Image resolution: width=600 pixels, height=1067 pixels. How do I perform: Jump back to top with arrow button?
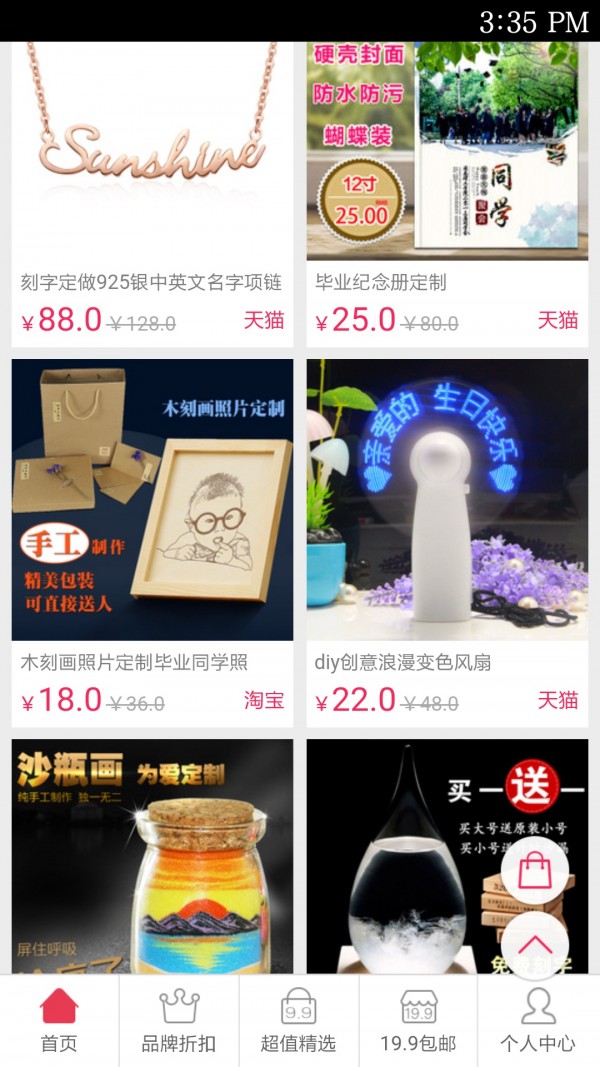(535, 945)
